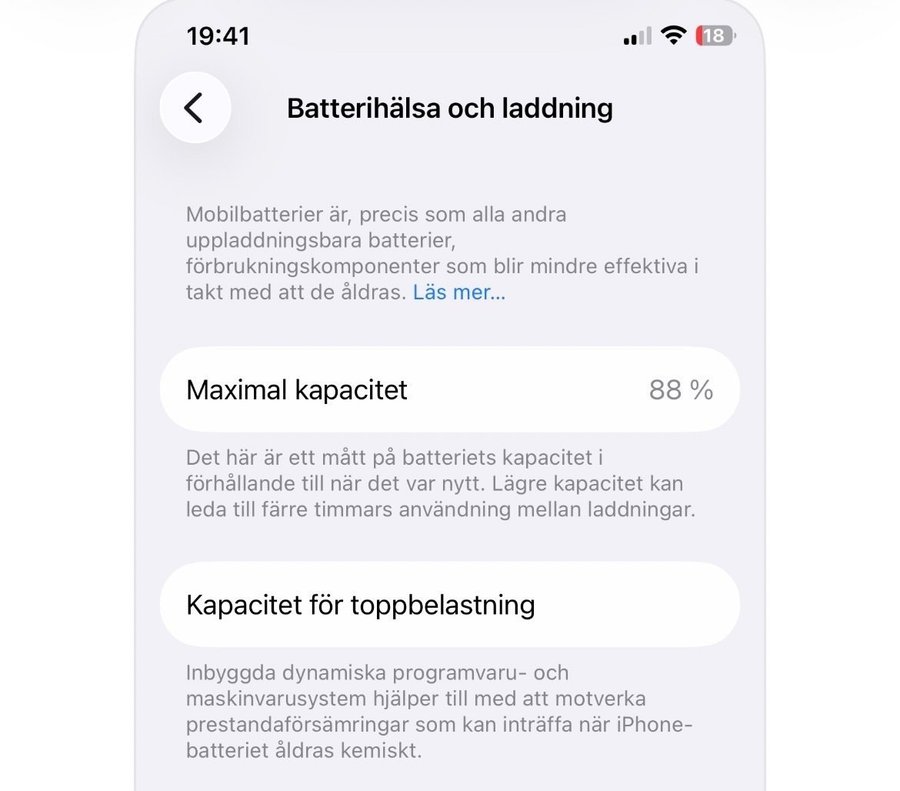
Task: Open the Läs mer… link
Action: [459, 293]
